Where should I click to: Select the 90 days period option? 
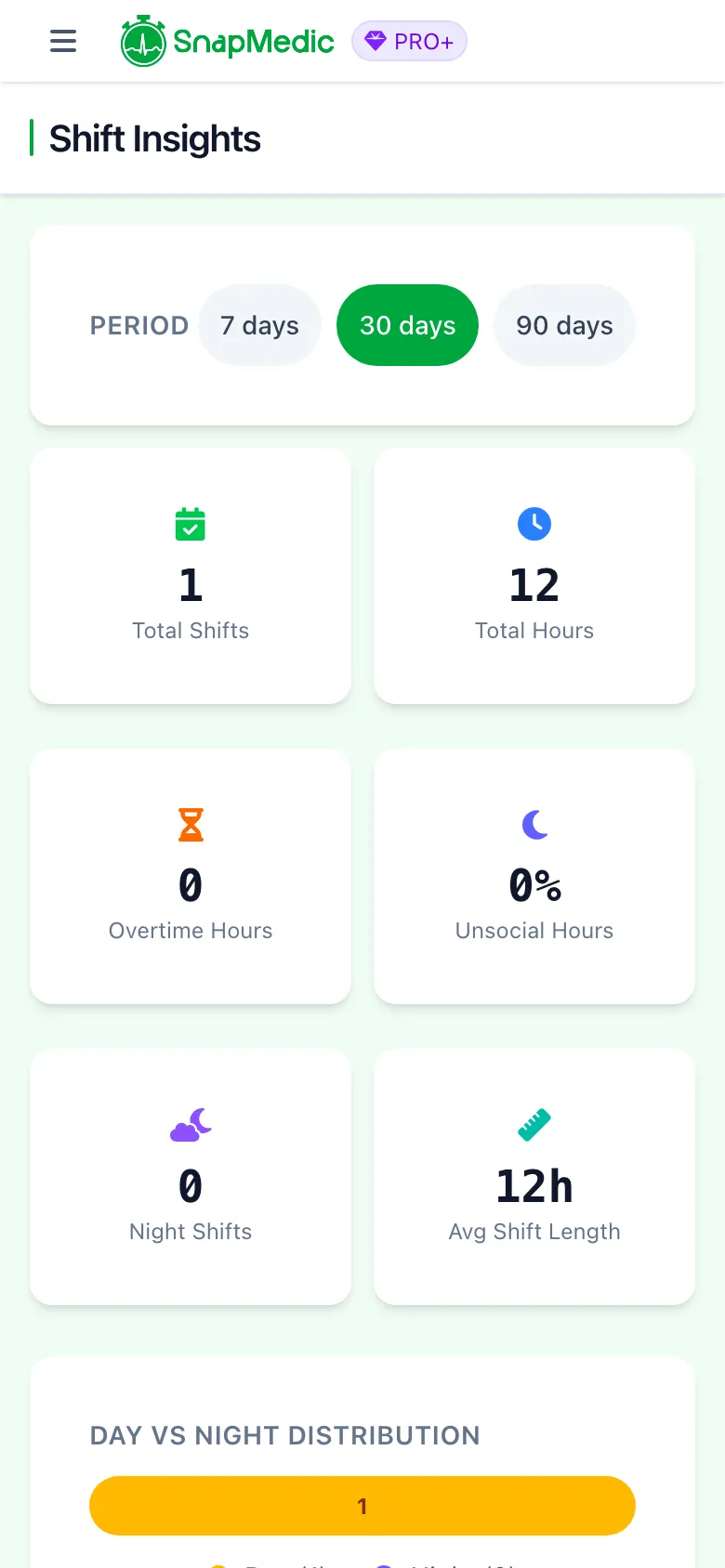click(x=563, y=325)
